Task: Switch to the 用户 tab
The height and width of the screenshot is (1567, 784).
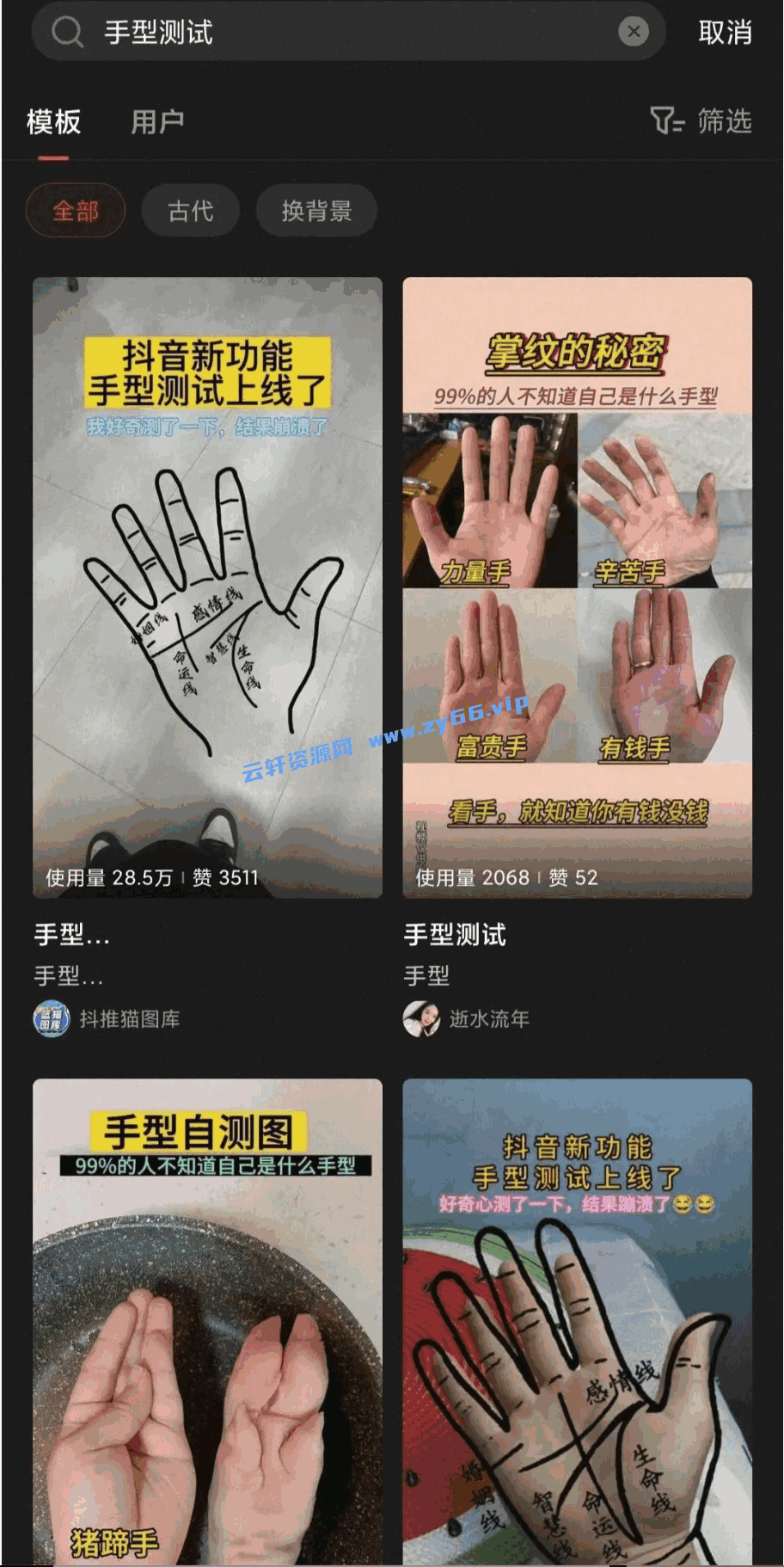Action: coord(157,121)
